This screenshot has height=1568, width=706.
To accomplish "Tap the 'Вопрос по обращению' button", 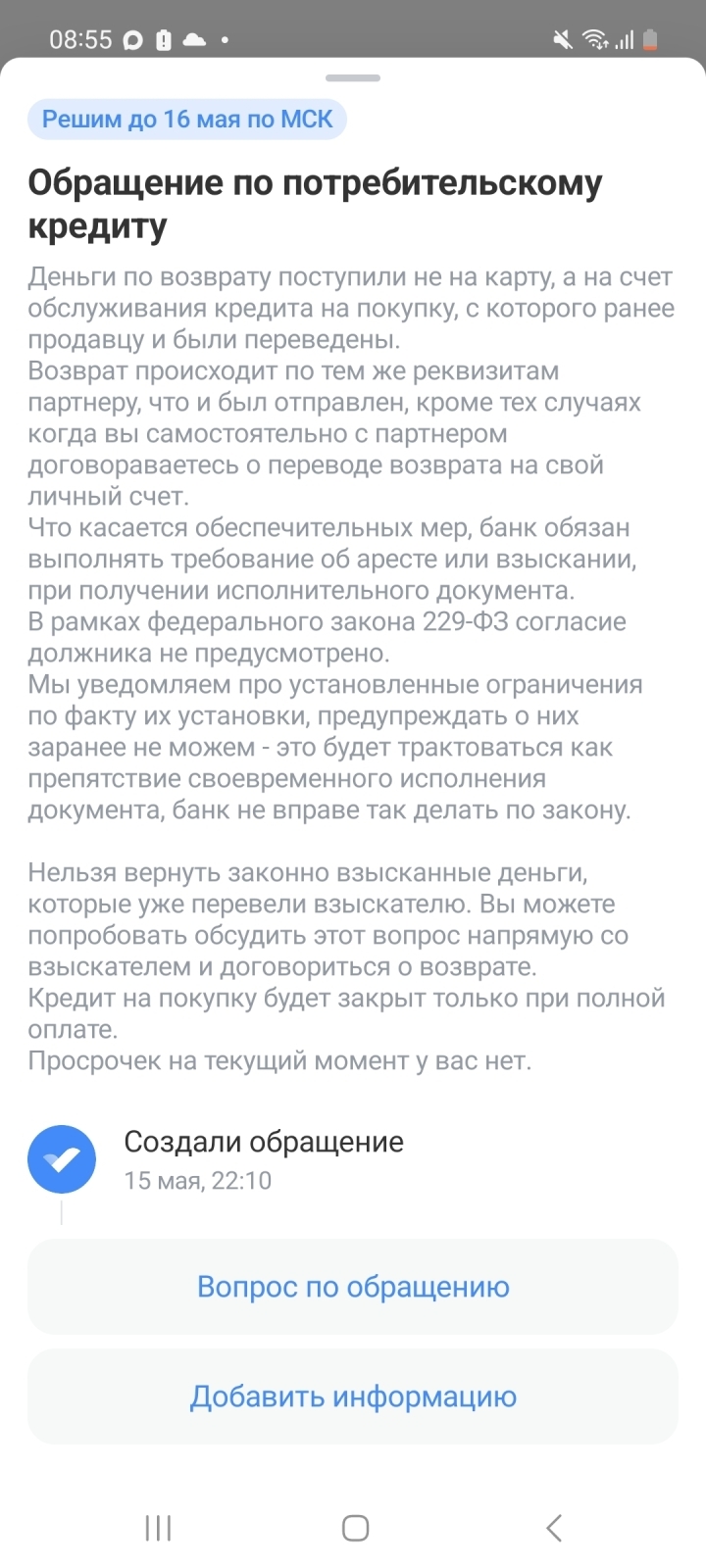I will pyautogui.click(x=353, y=1286).
